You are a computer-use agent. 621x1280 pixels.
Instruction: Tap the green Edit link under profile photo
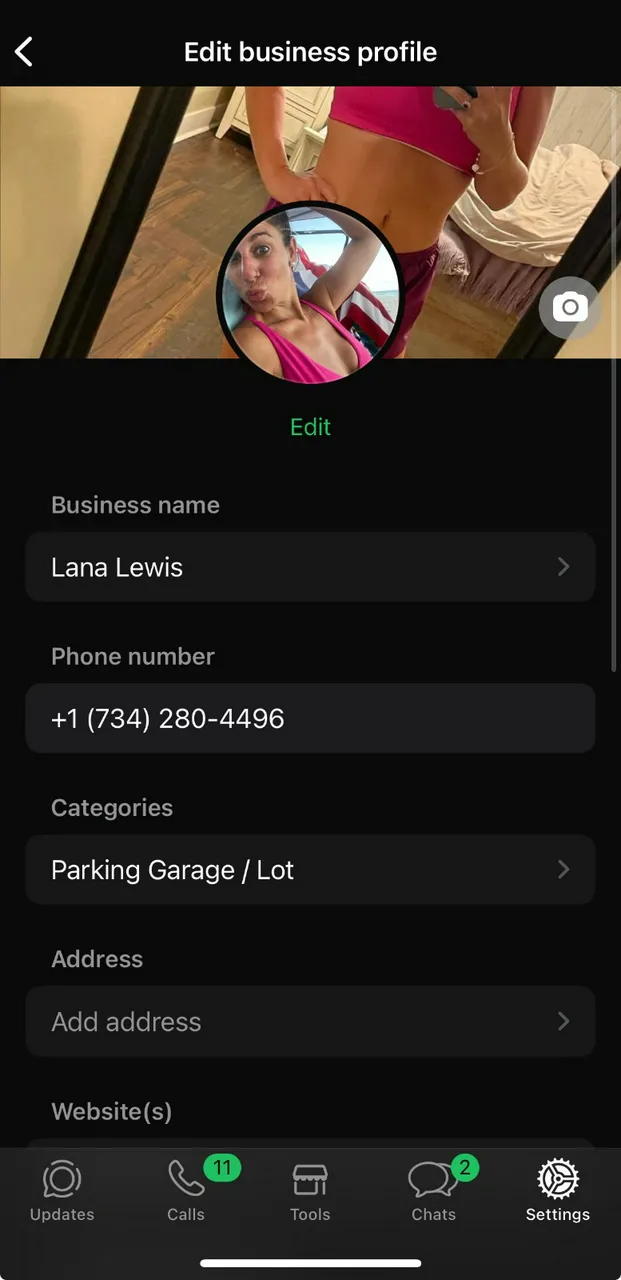[x=310, y=427]
